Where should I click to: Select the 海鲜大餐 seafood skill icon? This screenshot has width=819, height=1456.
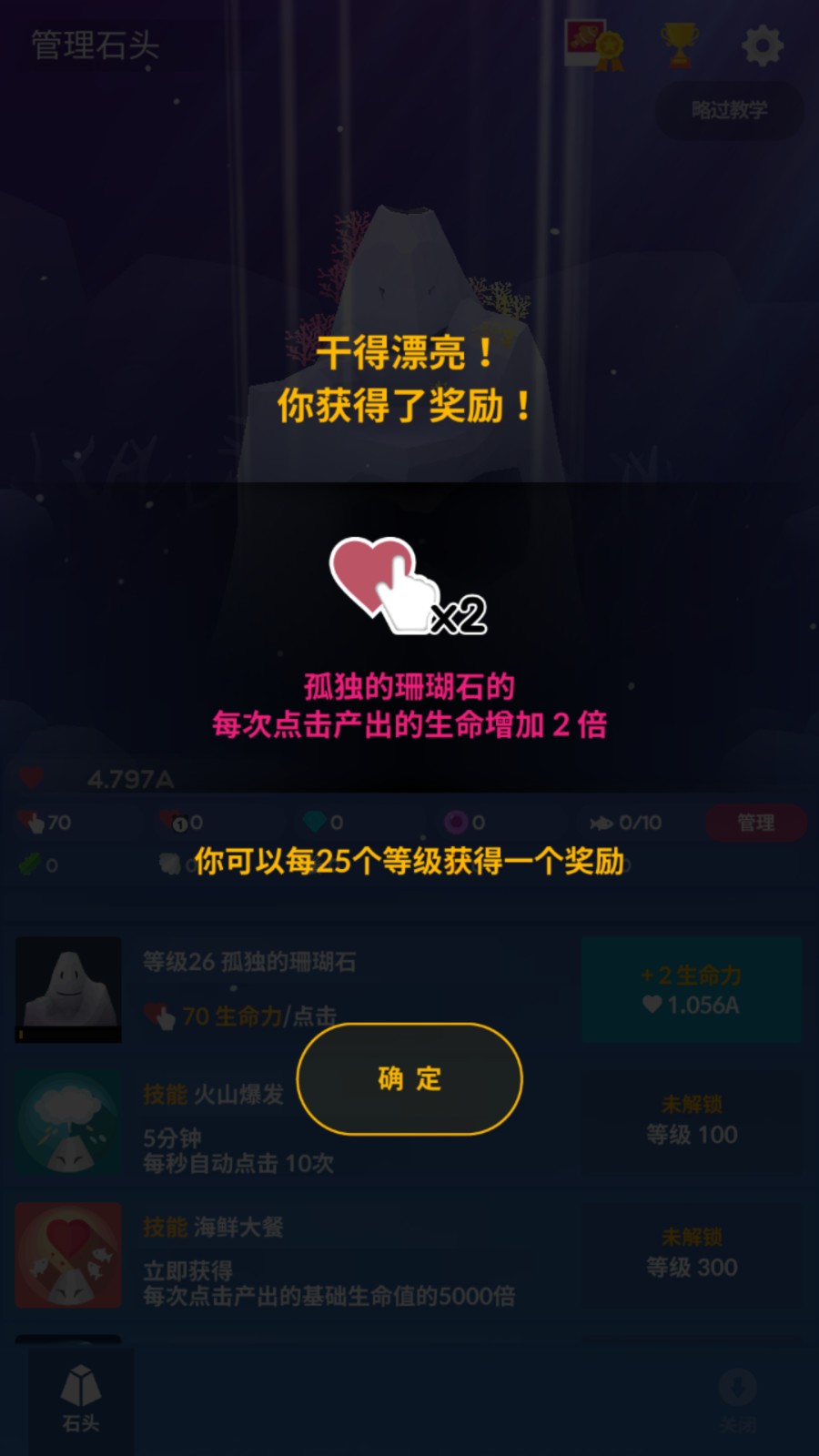click(67, 1256)
